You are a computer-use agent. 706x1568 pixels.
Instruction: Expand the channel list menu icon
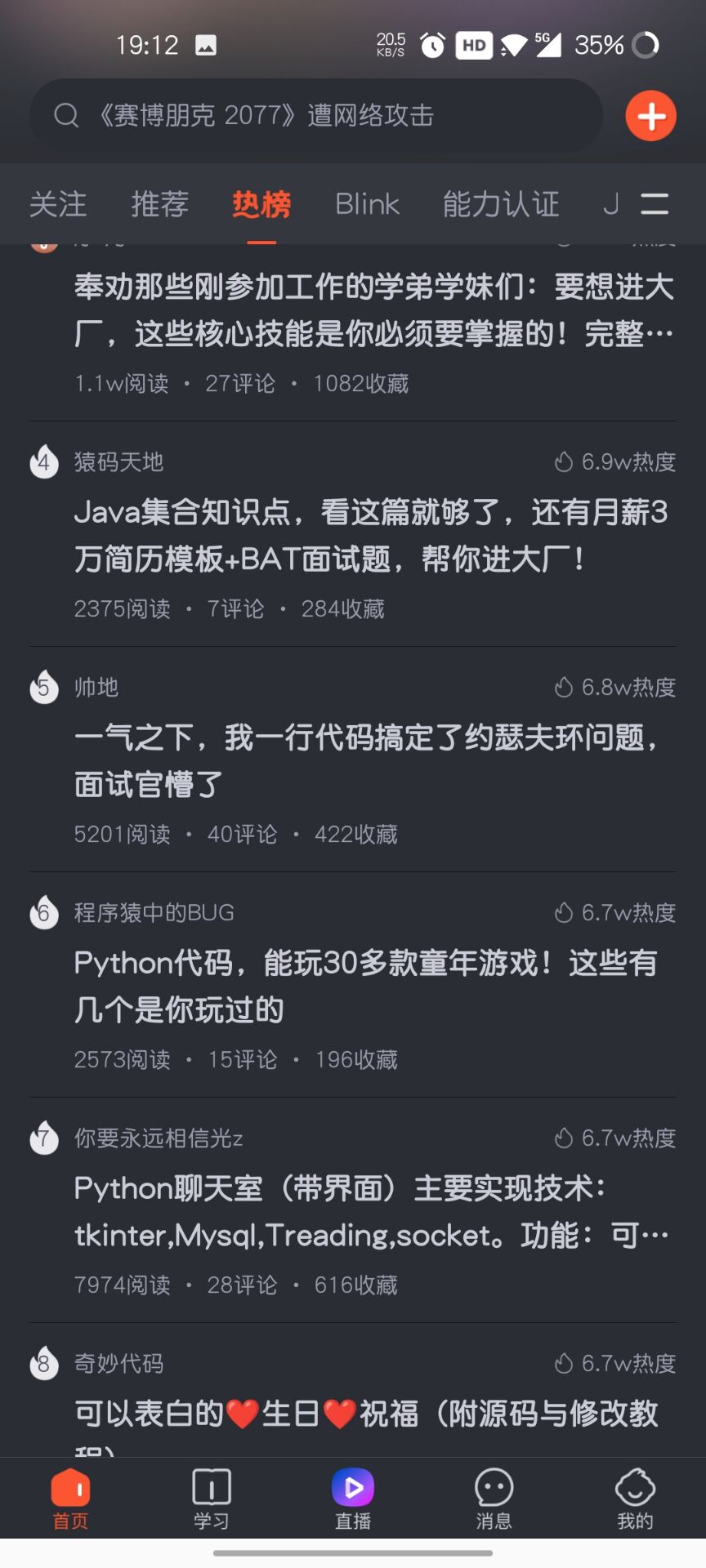pyautogui.click(x=655, y=204)
